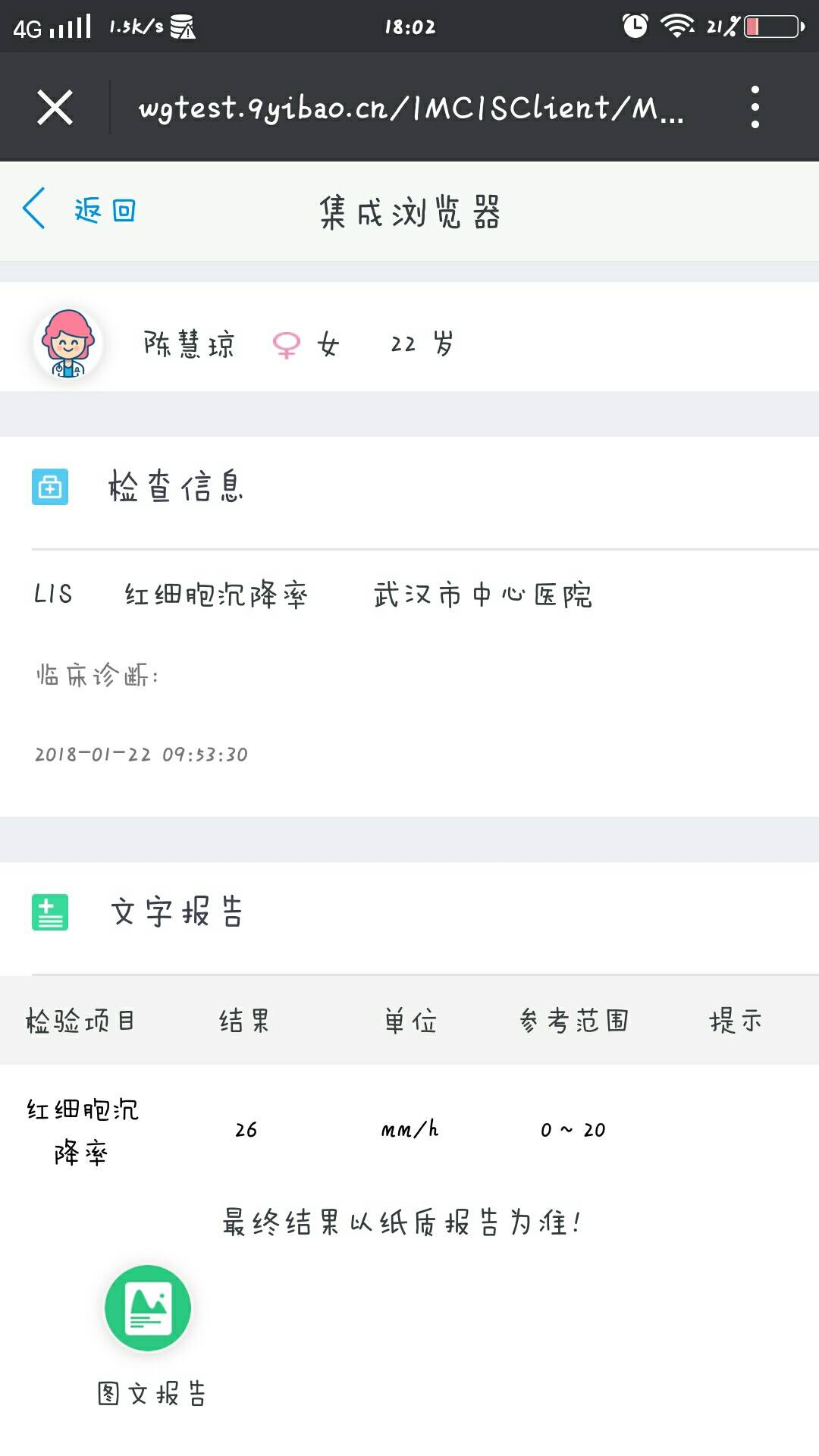Go back using 返回
Image resolution: width=819 pixels, height=1456 pixels.
pyautogui.click(x=80, y=210)
